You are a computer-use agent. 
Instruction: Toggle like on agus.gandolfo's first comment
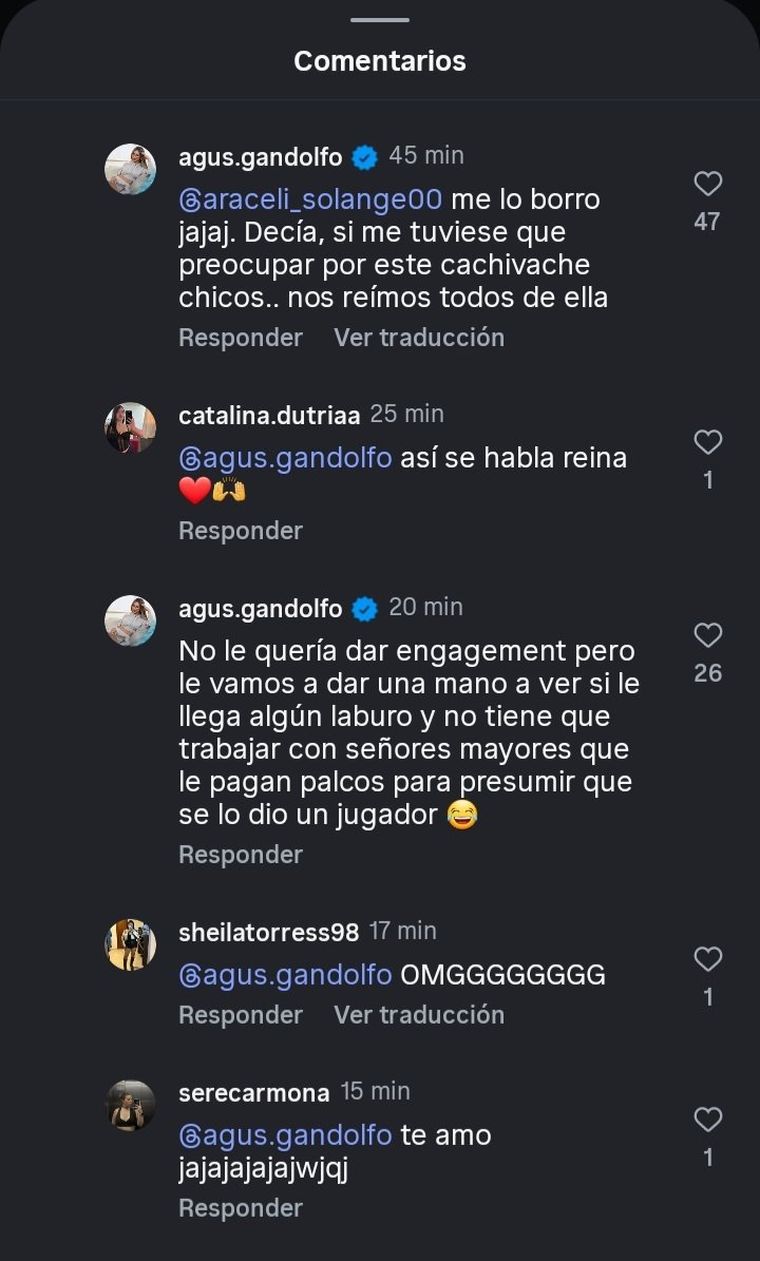pyautogui.click(x=709, y=181)
